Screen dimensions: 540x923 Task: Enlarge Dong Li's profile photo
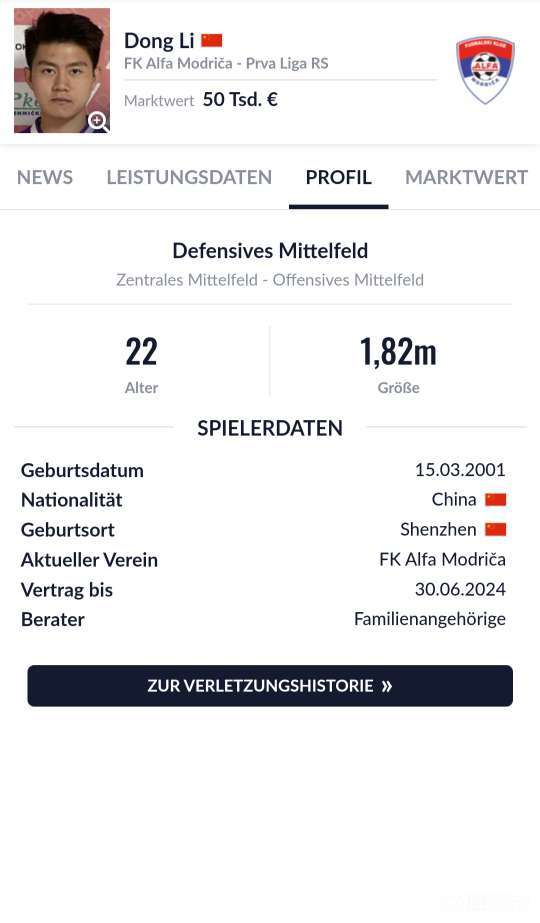pos(98,122)
